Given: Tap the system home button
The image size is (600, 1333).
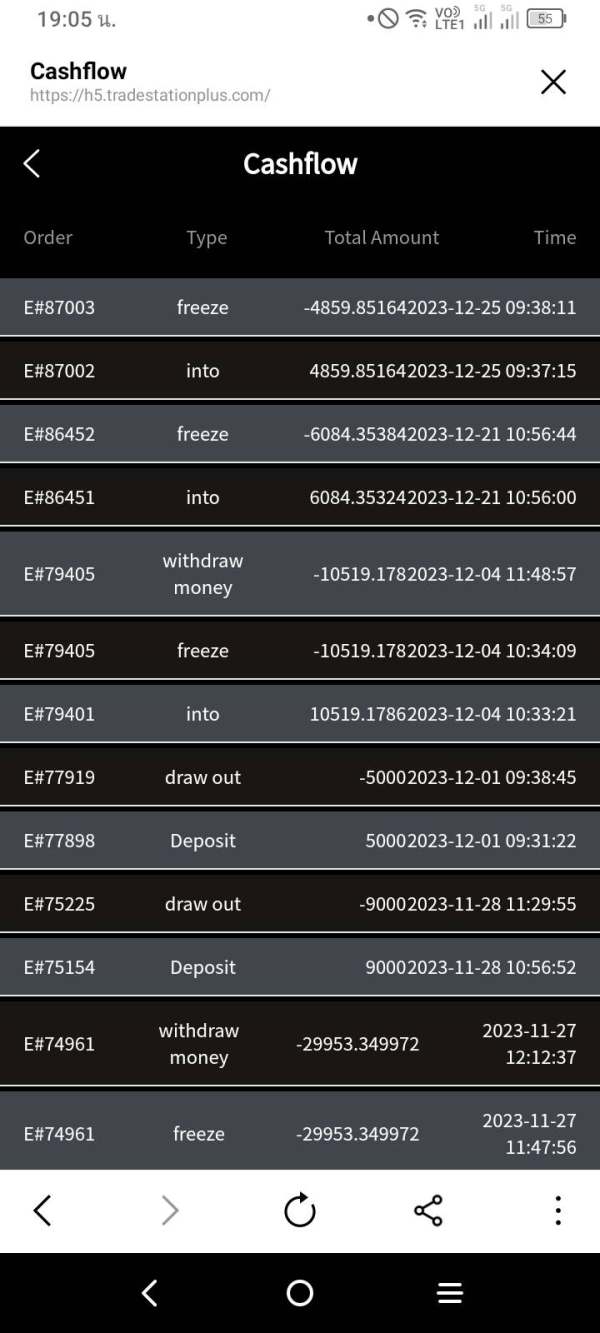Looking at the screenshot, I should tap(300, 1293).
